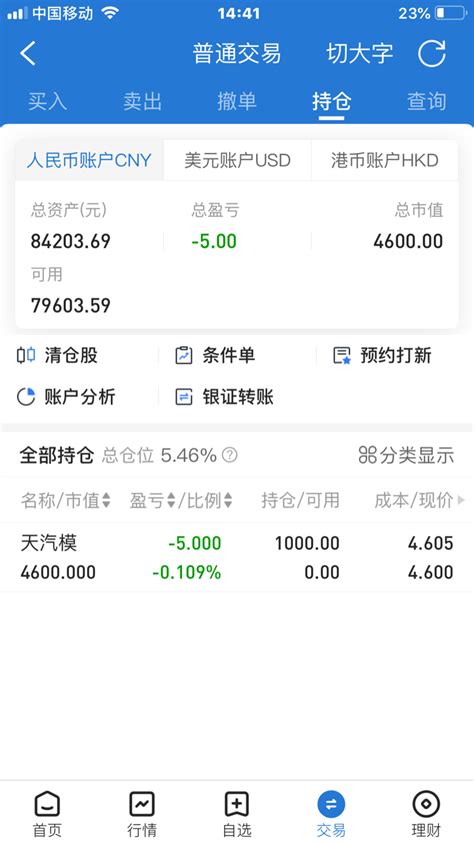The image size is (474, 843).
Task: Go to the 行情 tab
Action: pyautogui.click(x=142, y=814)
